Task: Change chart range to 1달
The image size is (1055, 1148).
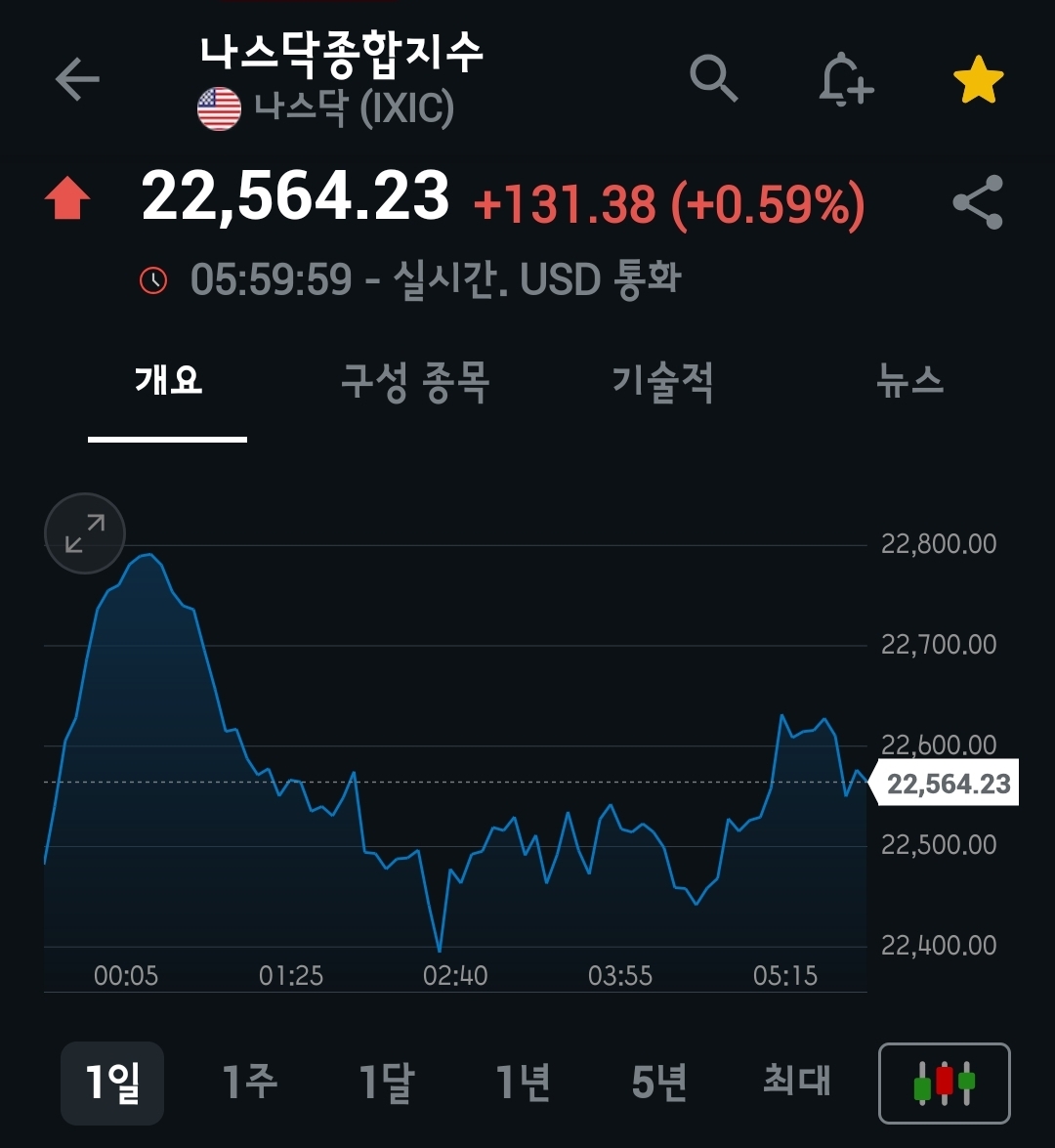Action: tap(387, 1083)
